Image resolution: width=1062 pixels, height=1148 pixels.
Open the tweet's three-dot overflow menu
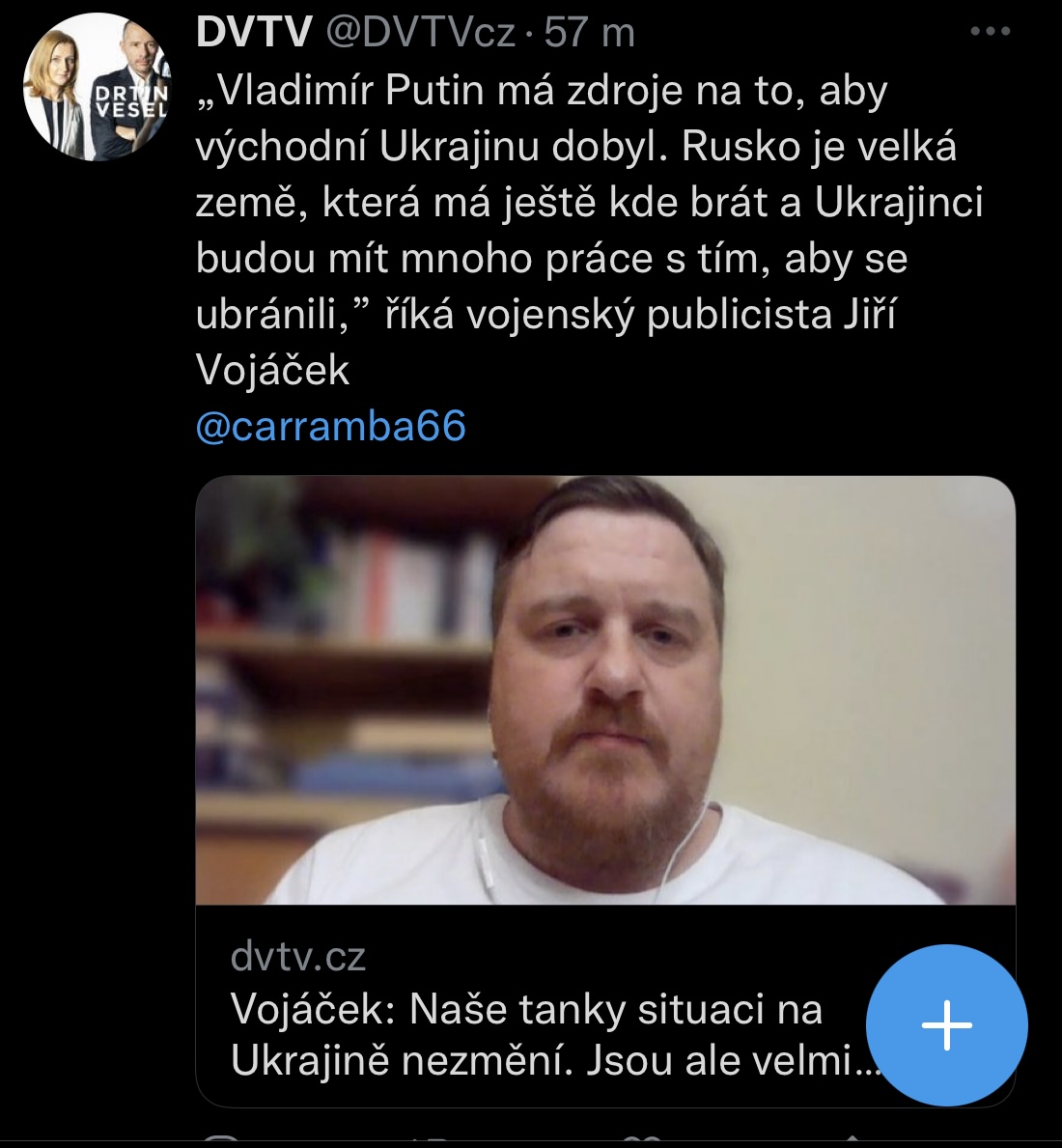(x=990, y=32)
